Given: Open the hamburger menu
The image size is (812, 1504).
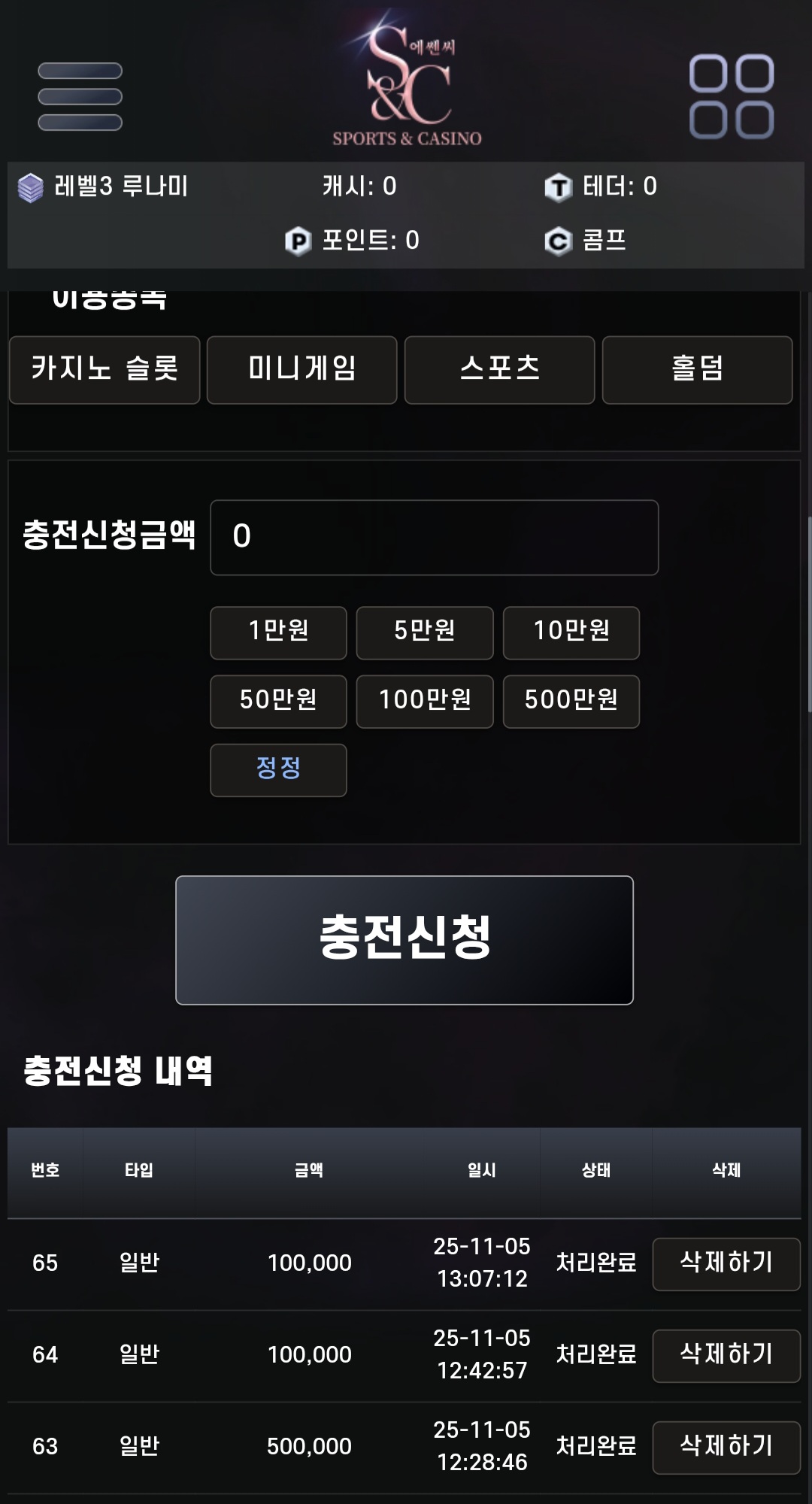Looking at the screenshot, I should (x=80, y=96).
